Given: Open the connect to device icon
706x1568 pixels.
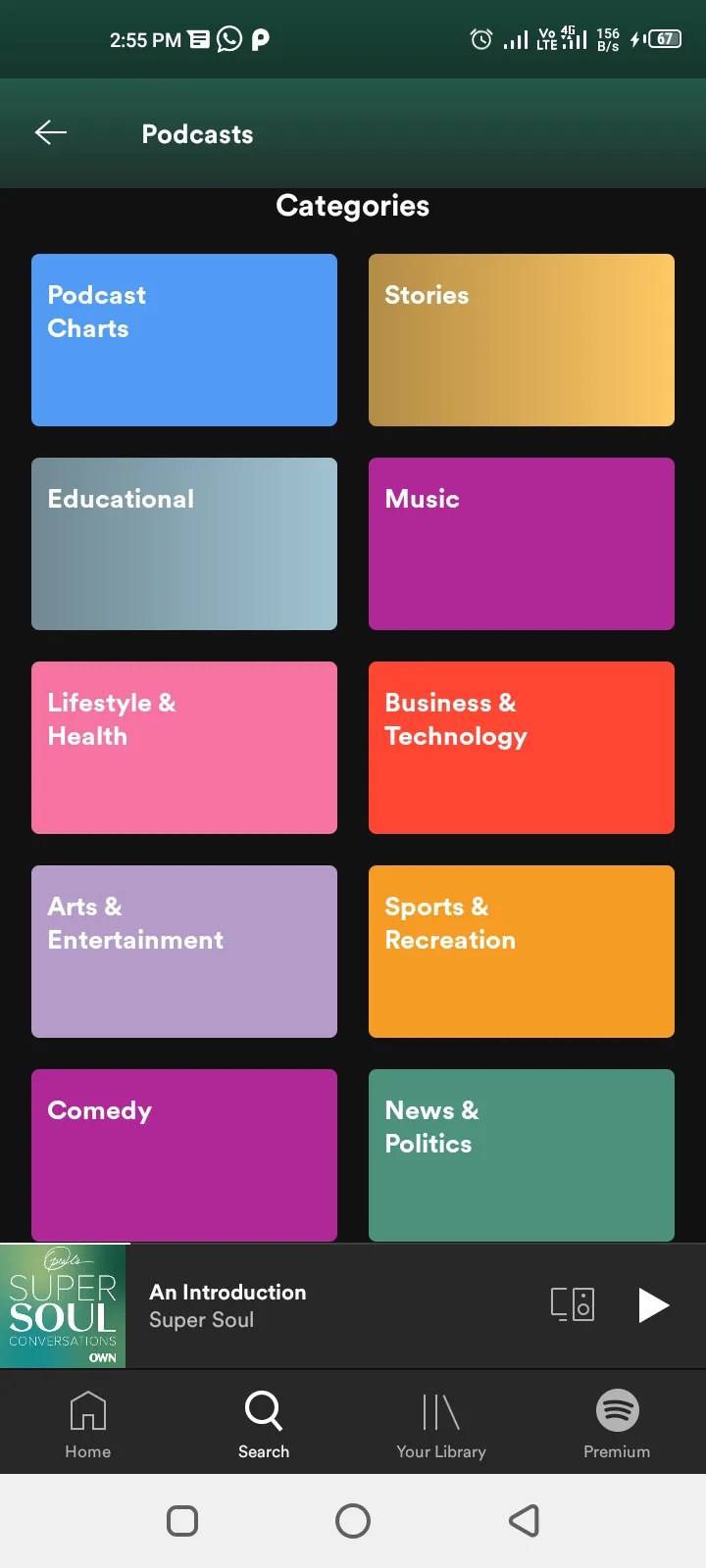Looking at the screenshot, I should click(573, 1303).
